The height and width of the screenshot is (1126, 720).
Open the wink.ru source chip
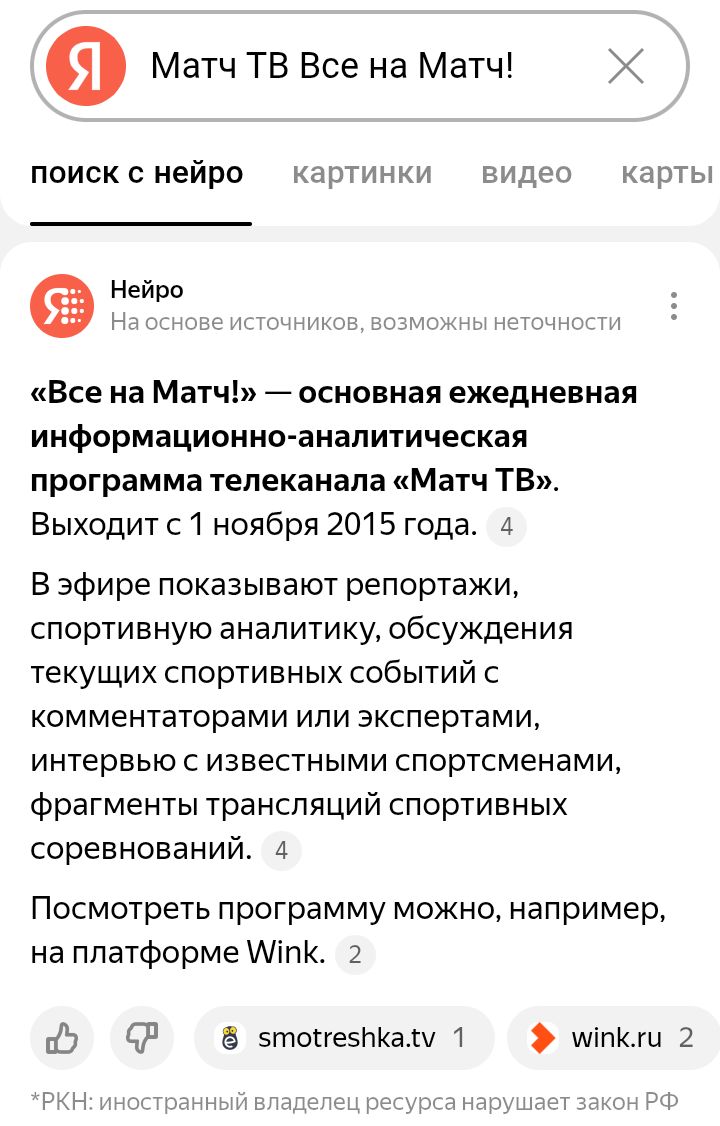point(612,1038)
